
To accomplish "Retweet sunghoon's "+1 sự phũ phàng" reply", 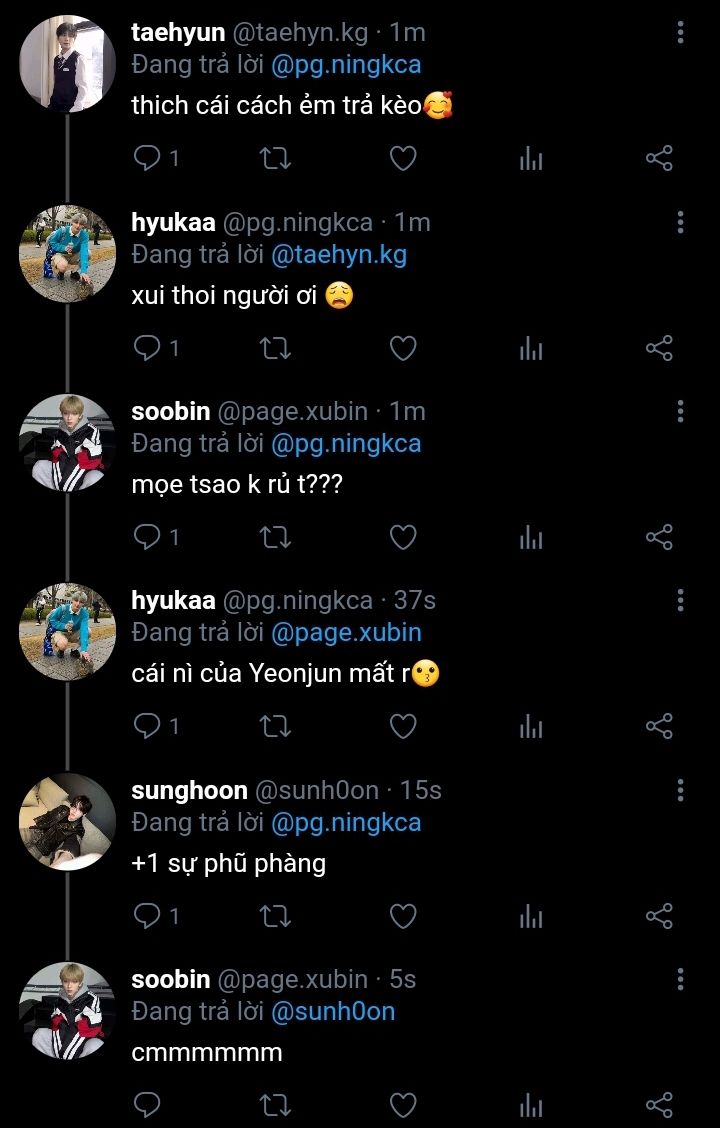I will click(x=275, y=916).
